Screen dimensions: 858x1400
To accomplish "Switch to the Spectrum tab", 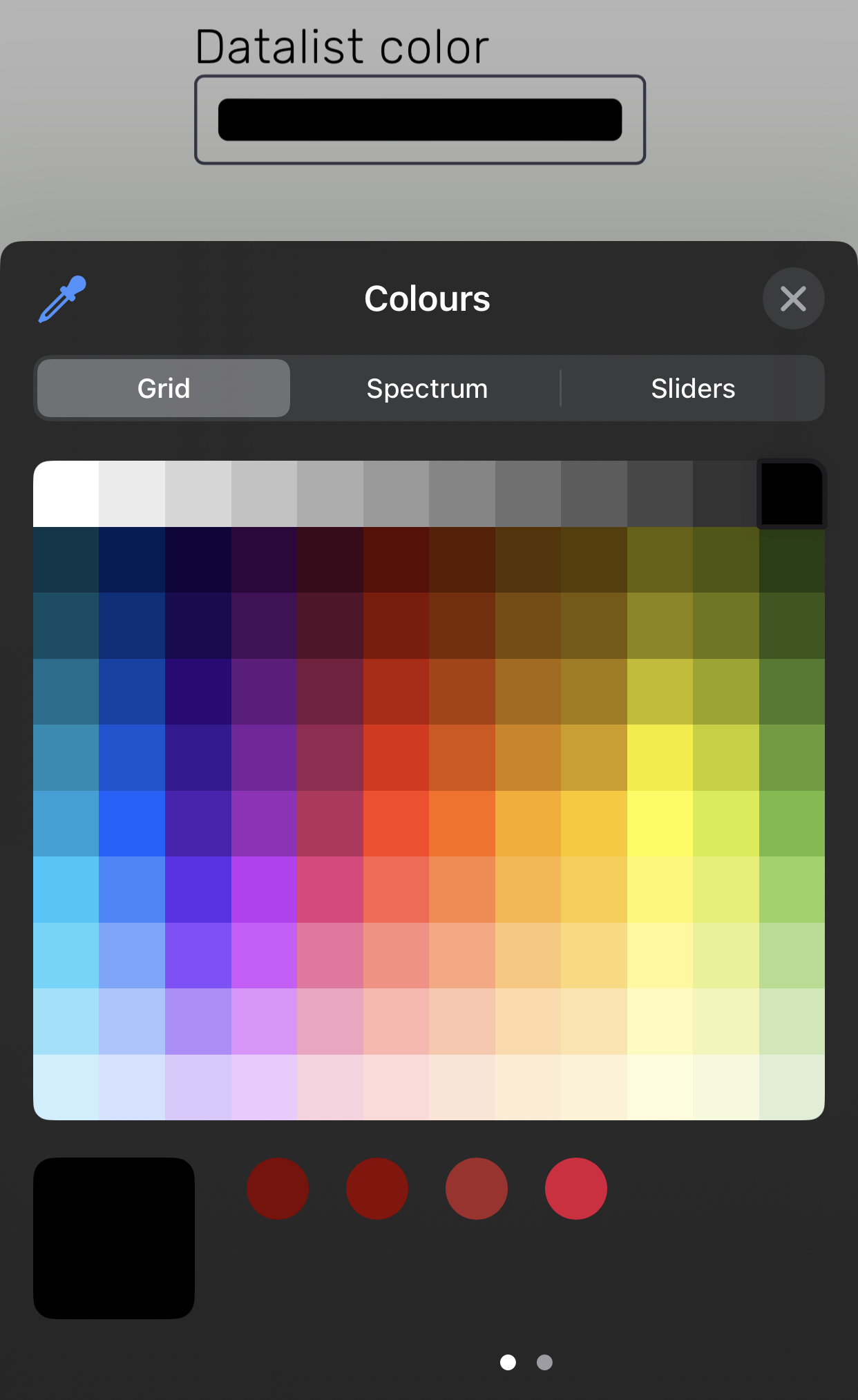I will [427, 388].
